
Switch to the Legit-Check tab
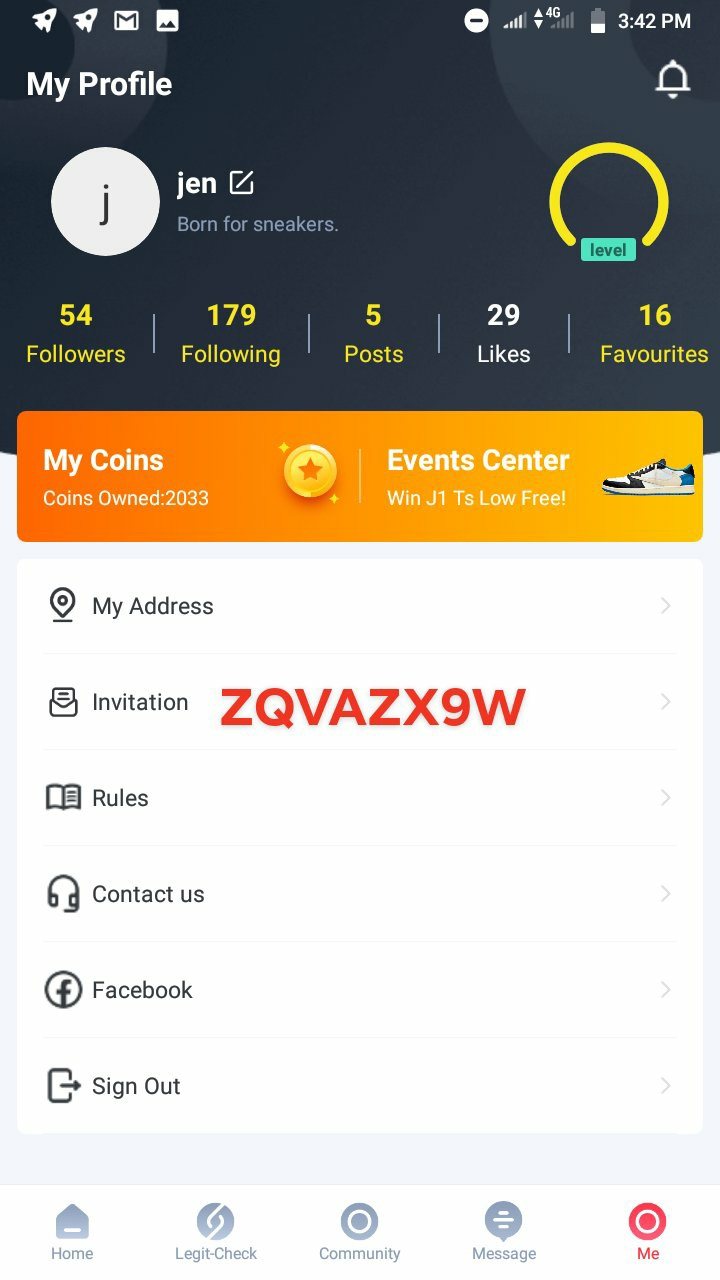tap(216, 1232)
